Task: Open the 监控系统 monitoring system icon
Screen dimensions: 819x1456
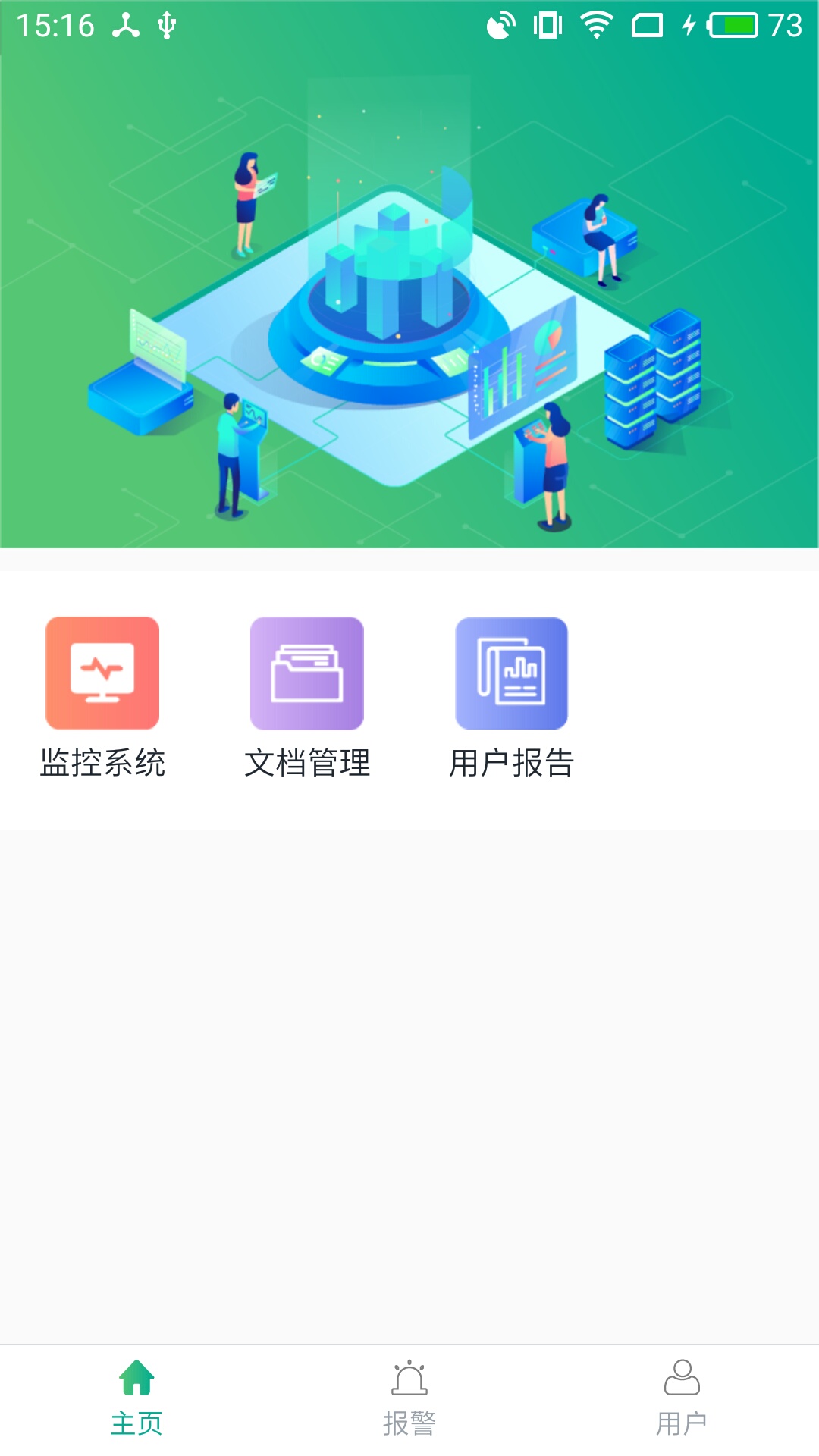Action: coord(103,673)
